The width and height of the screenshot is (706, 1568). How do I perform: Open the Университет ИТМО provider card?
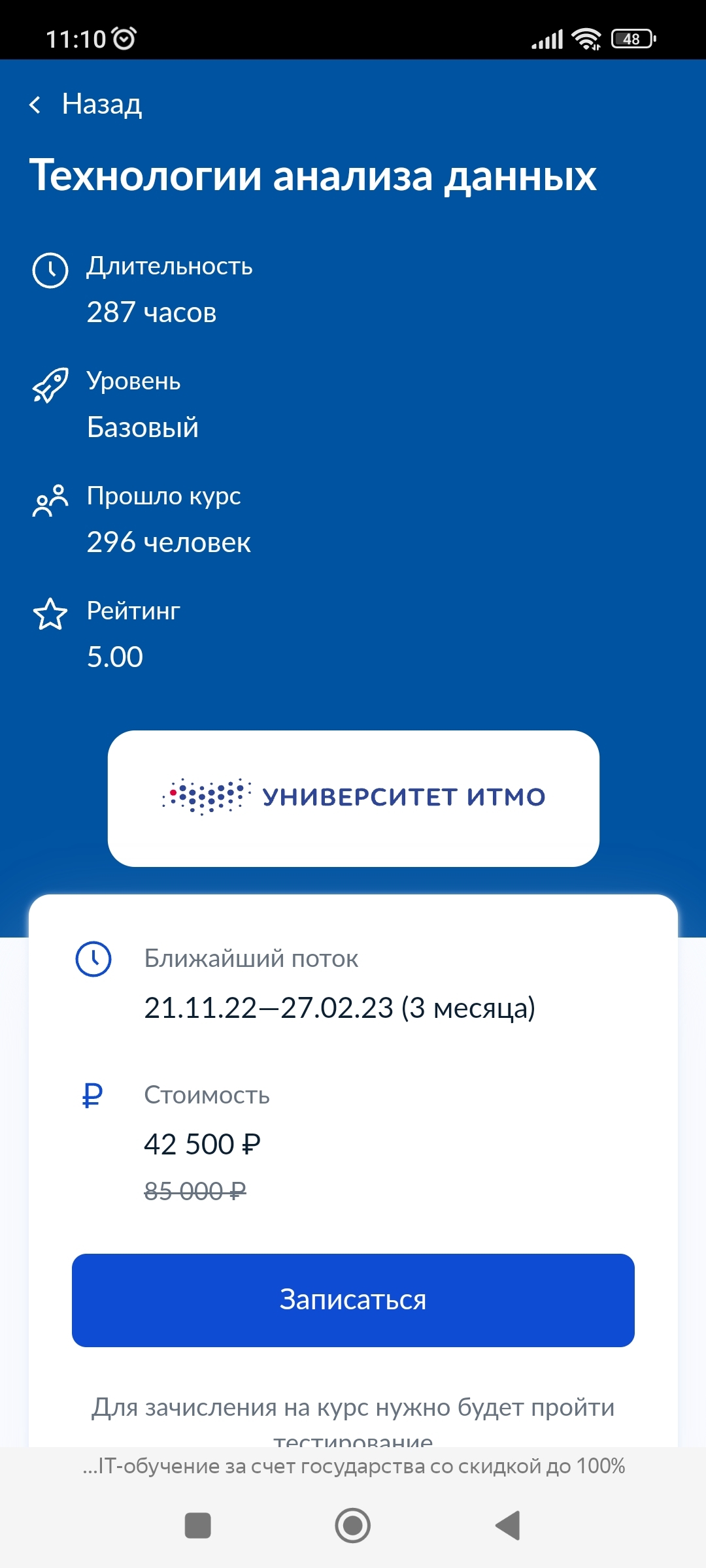point(353,798)
